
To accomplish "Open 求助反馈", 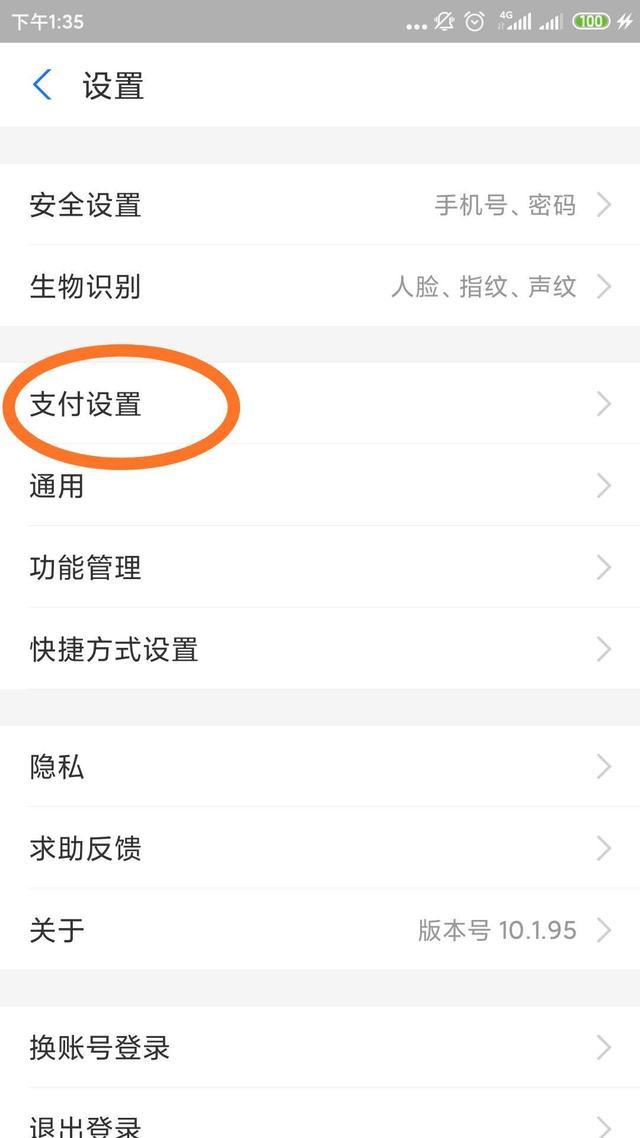I will point(320,848).
